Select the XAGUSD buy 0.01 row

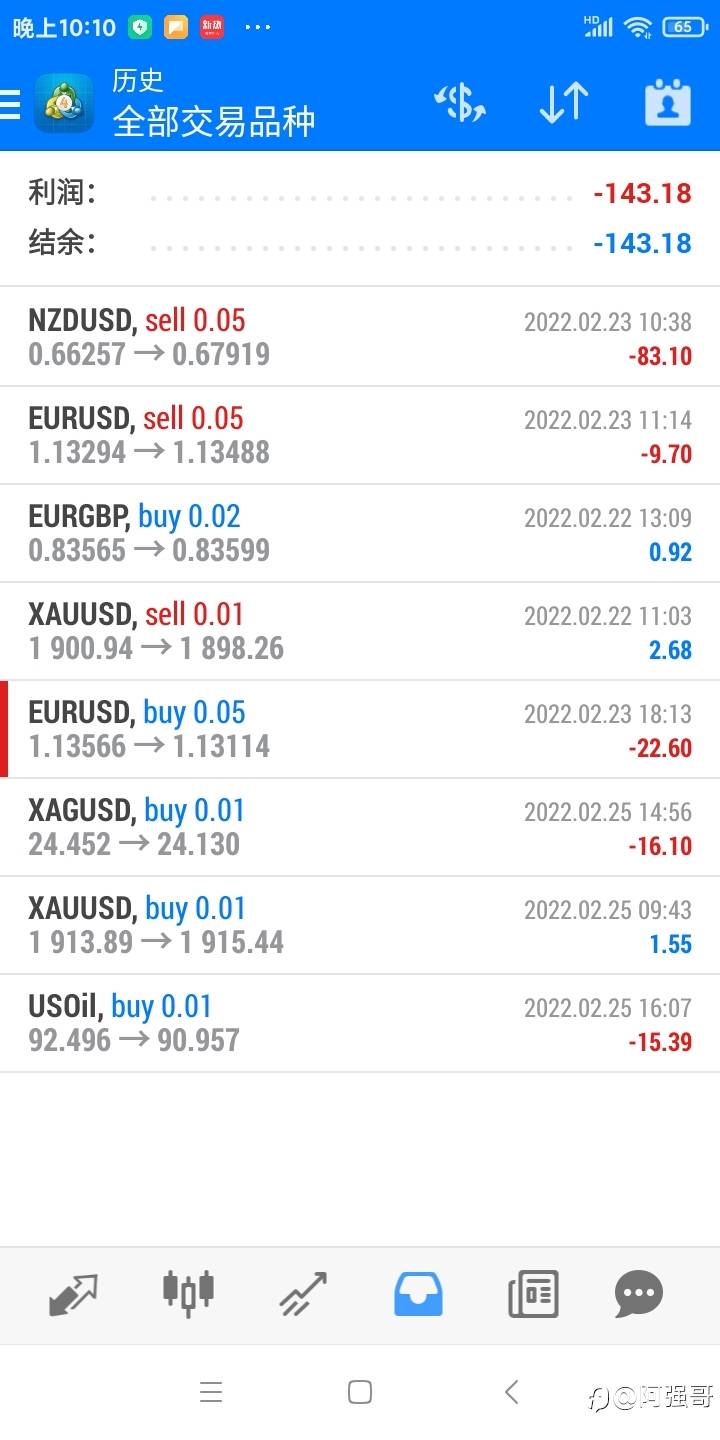pos(360,827)
